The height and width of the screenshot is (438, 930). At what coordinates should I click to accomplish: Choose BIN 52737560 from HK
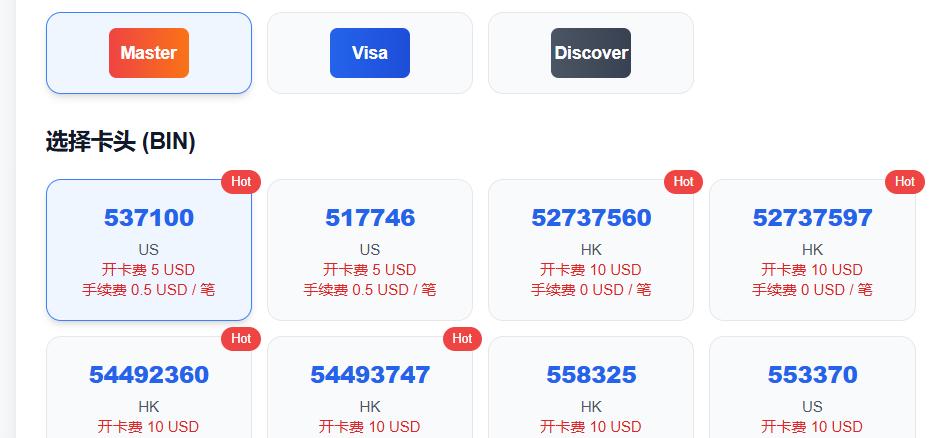coord(591,250)
